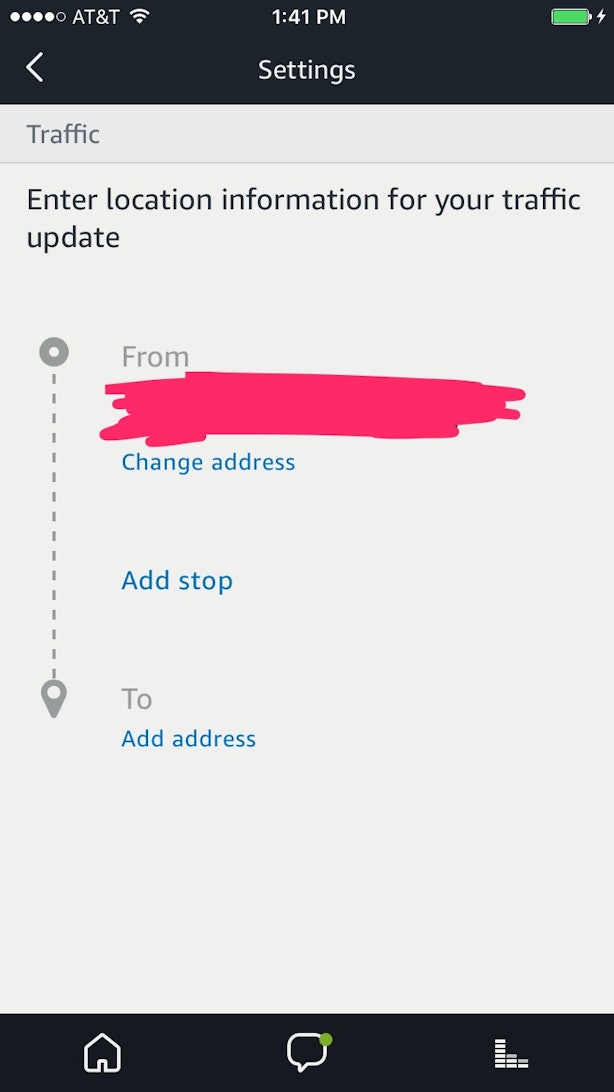Tap Add address under To
Screen dimensions: 614x1092
[188, 739]
